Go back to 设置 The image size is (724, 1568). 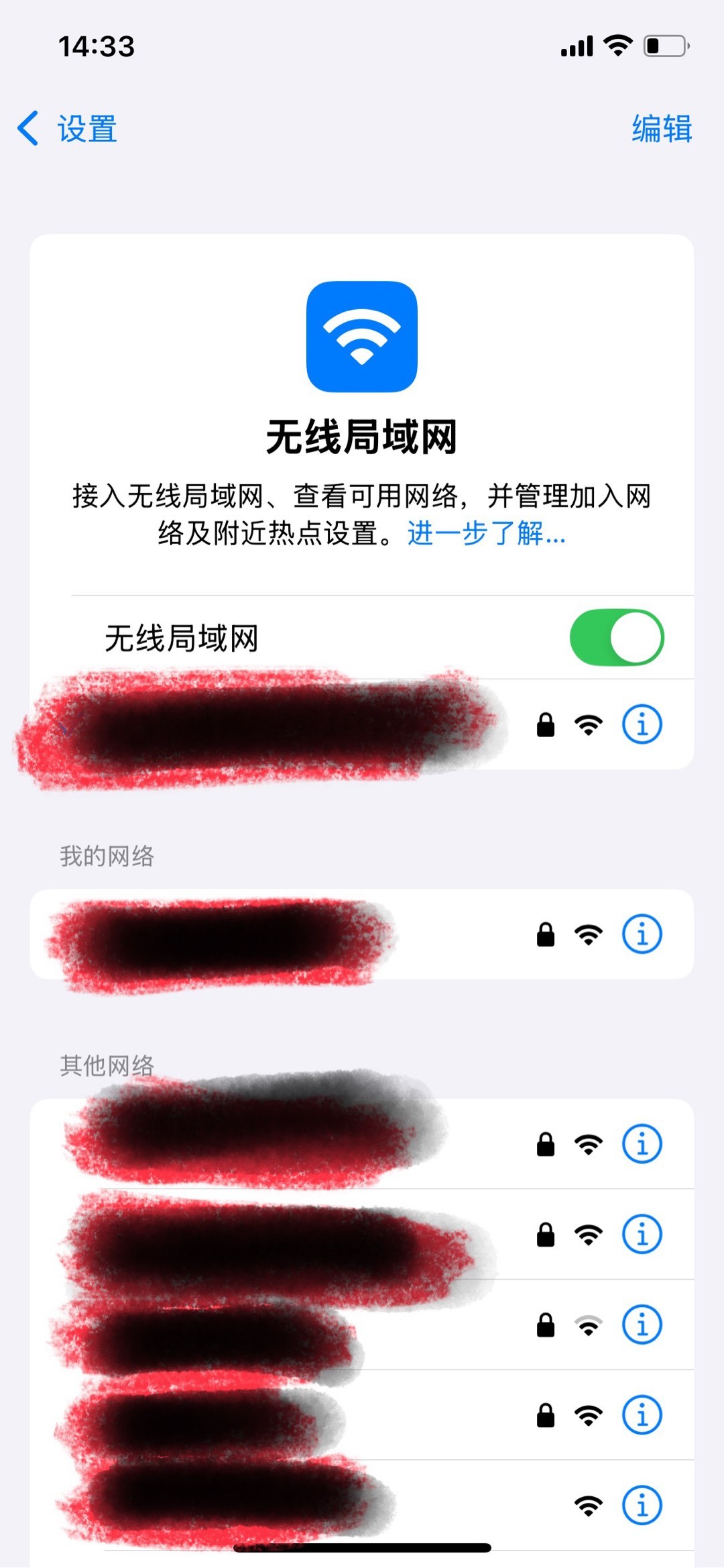point(68,129)
